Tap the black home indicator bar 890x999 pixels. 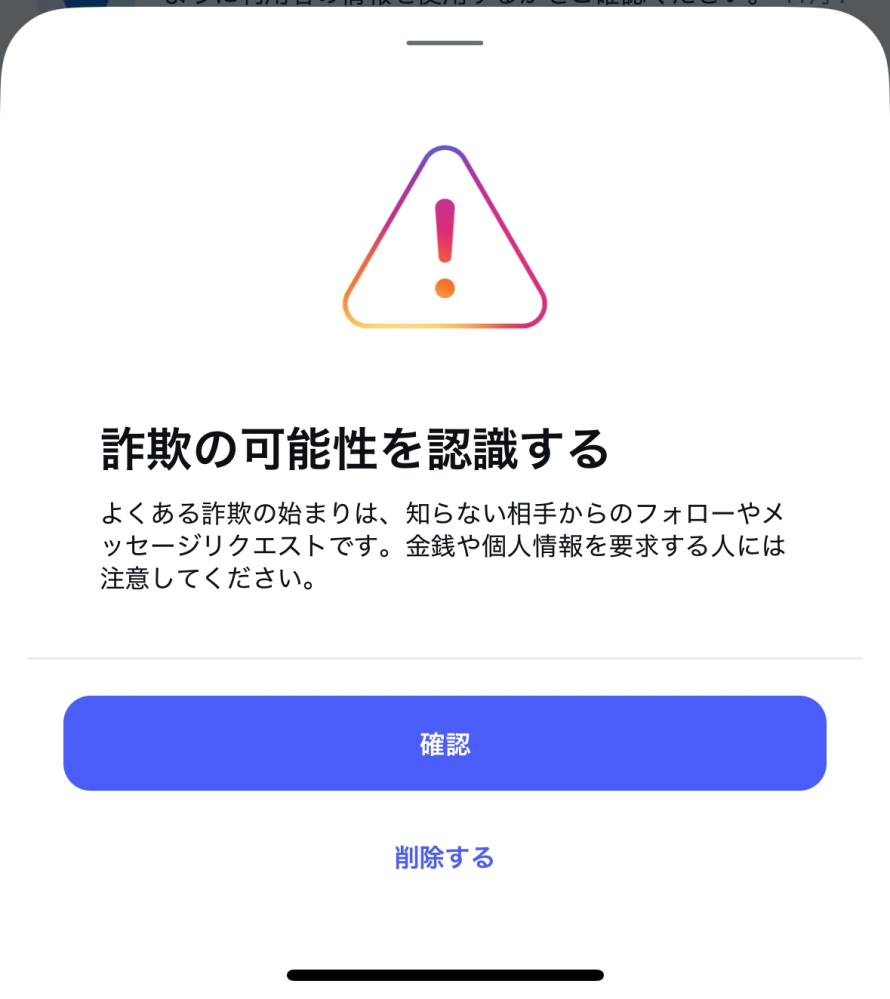pyautogui.click(x=444, y=975)
